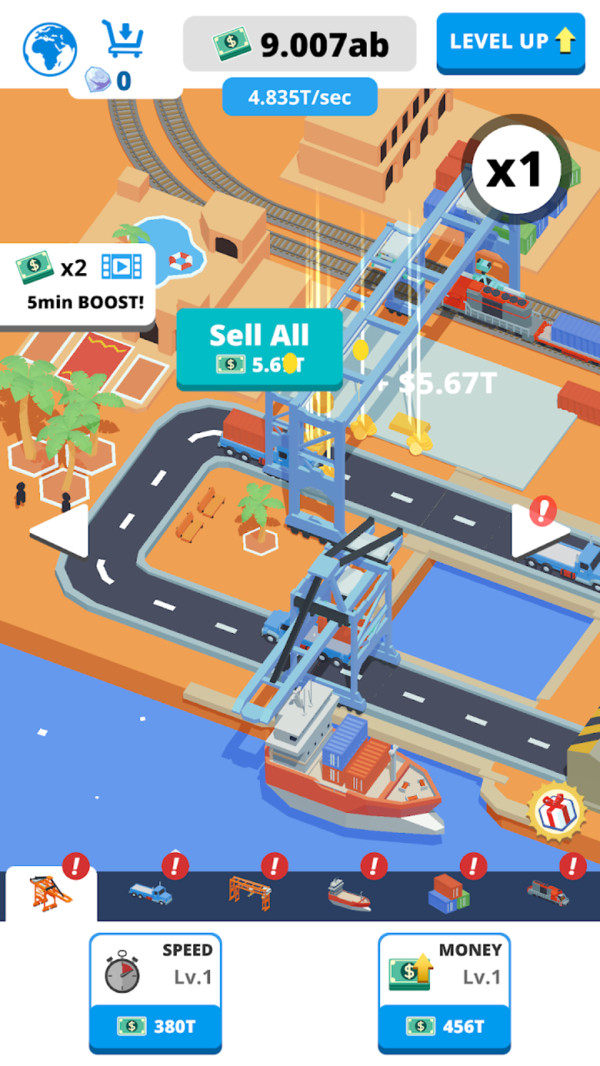The height and width of the screenshot is (1066, 600).
Task: Switch to the truck upgrades tab
Action: point(150,893)
